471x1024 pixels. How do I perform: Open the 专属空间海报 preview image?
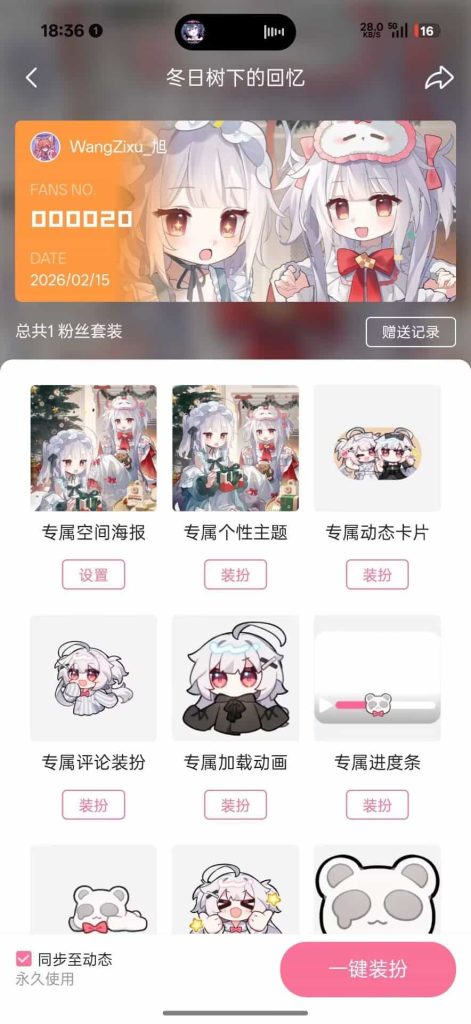(93, 448)
